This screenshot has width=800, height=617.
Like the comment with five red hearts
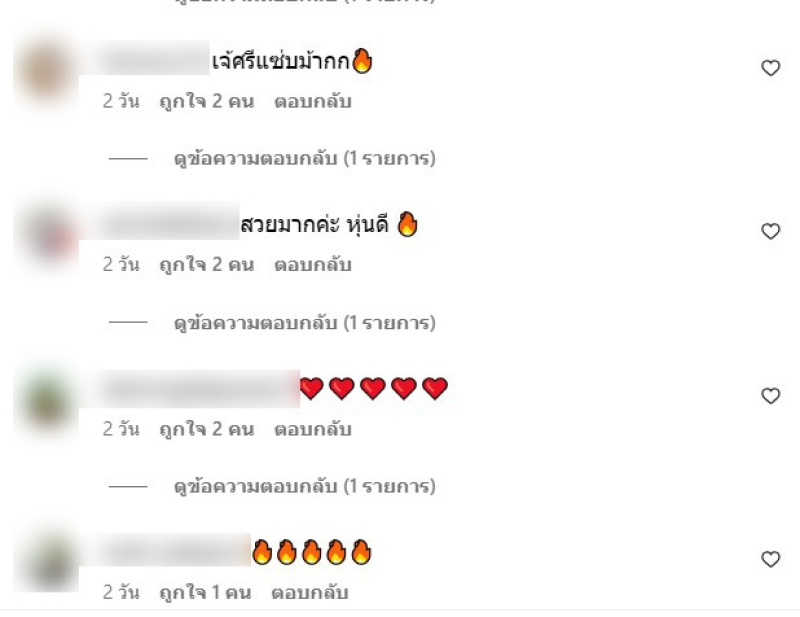(x=770, y=396)
